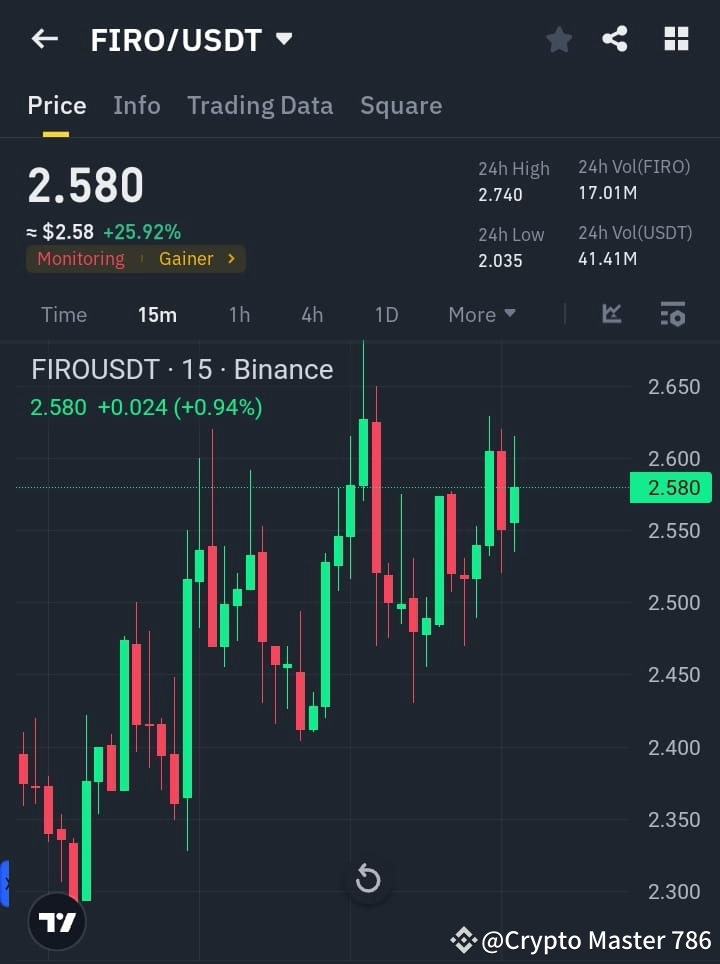Click the TradingView logo on the chart
Screen dimensions: 720x964
click(x=56, y=921)
